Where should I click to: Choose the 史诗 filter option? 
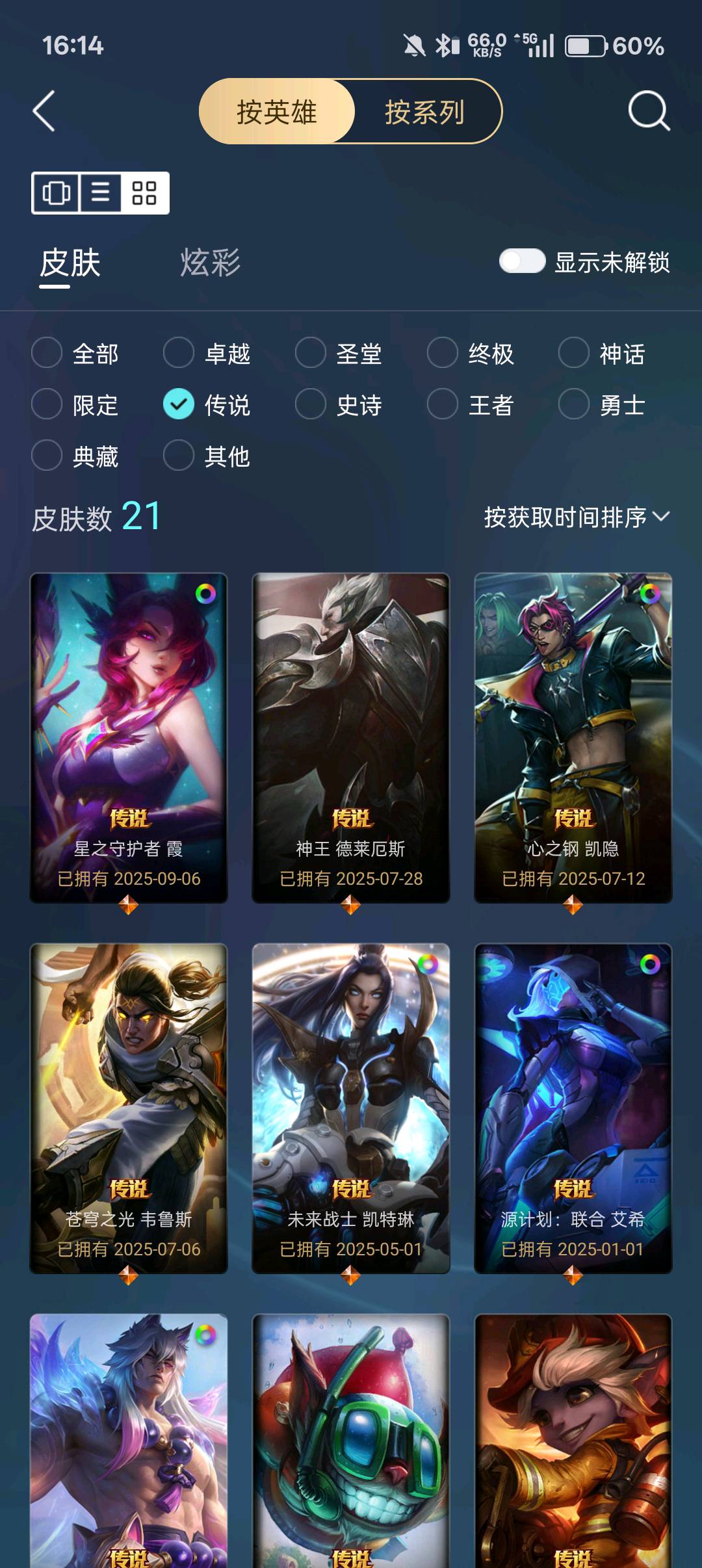311,404
